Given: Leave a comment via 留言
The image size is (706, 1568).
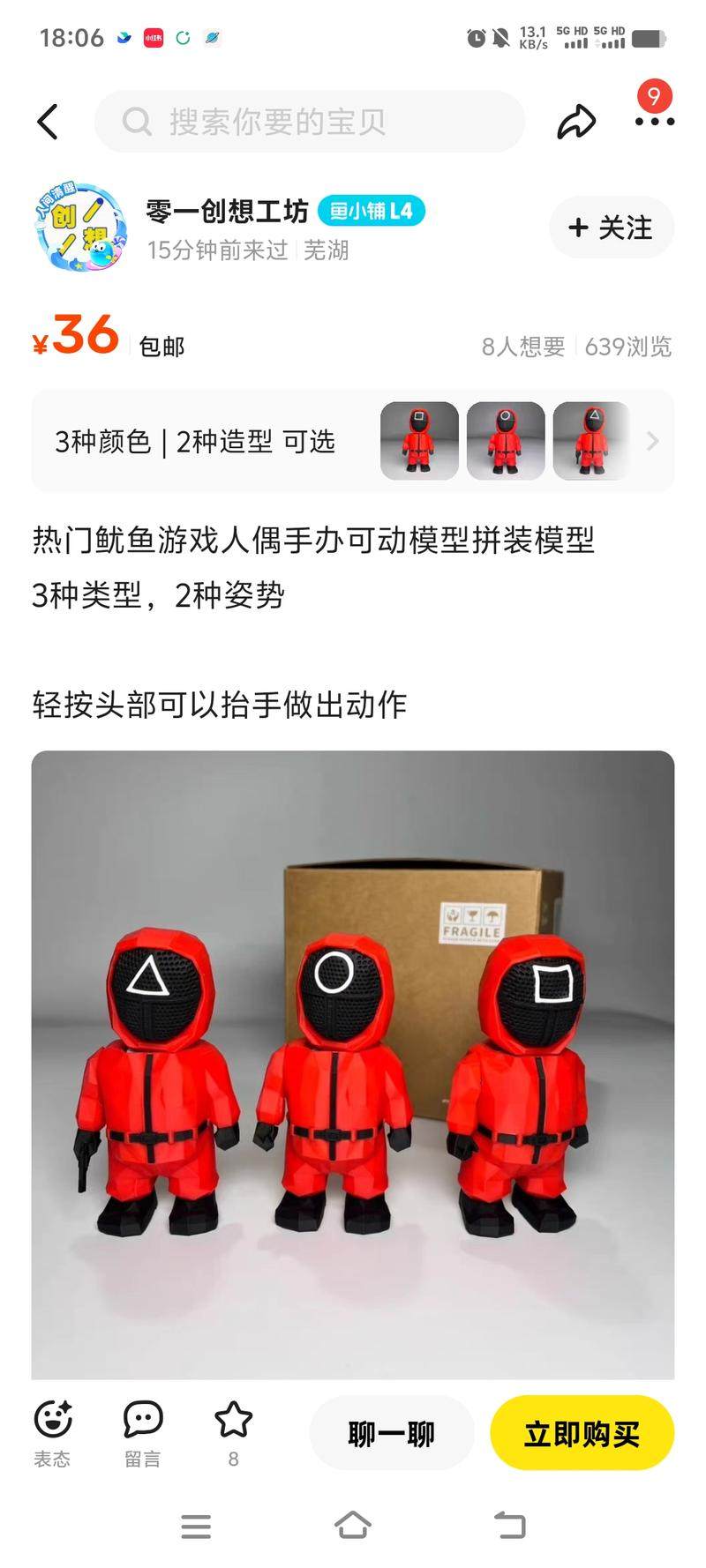Looking at the screenshot, I should click(x=142, y=1434).
